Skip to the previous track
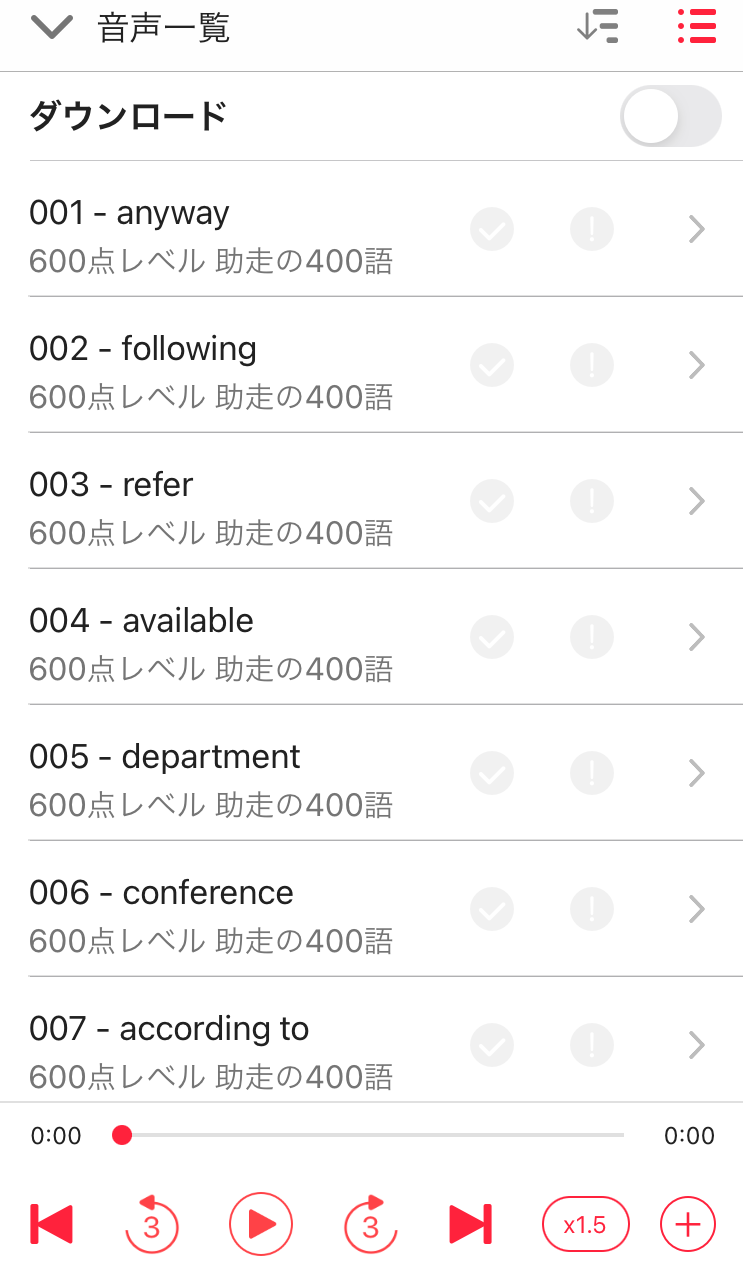Viewport: 743px width, 1277px height. tap(52, 1224)
